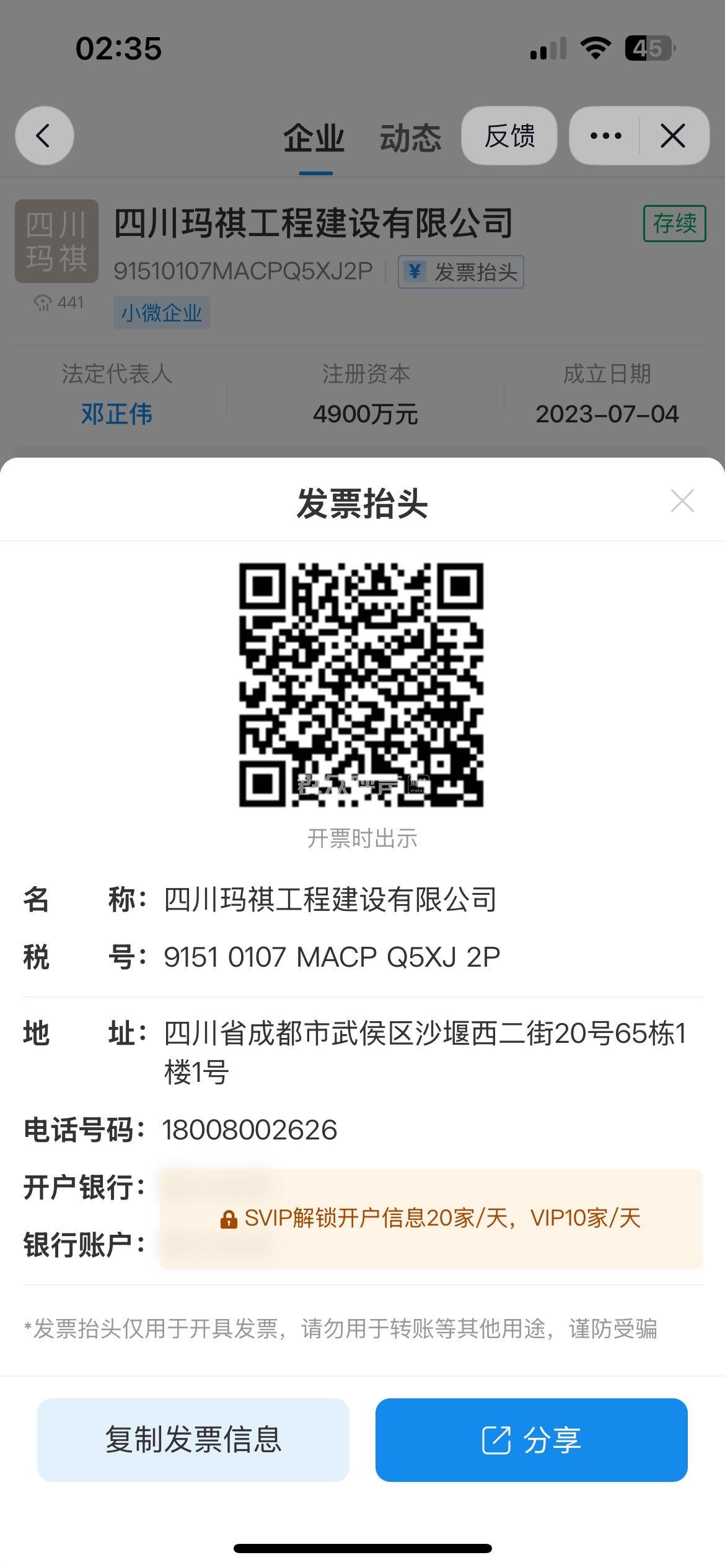This screenshot has height=1568, width=725.
Task: Open legal representative 邓正伟
Action: point(116,414)
